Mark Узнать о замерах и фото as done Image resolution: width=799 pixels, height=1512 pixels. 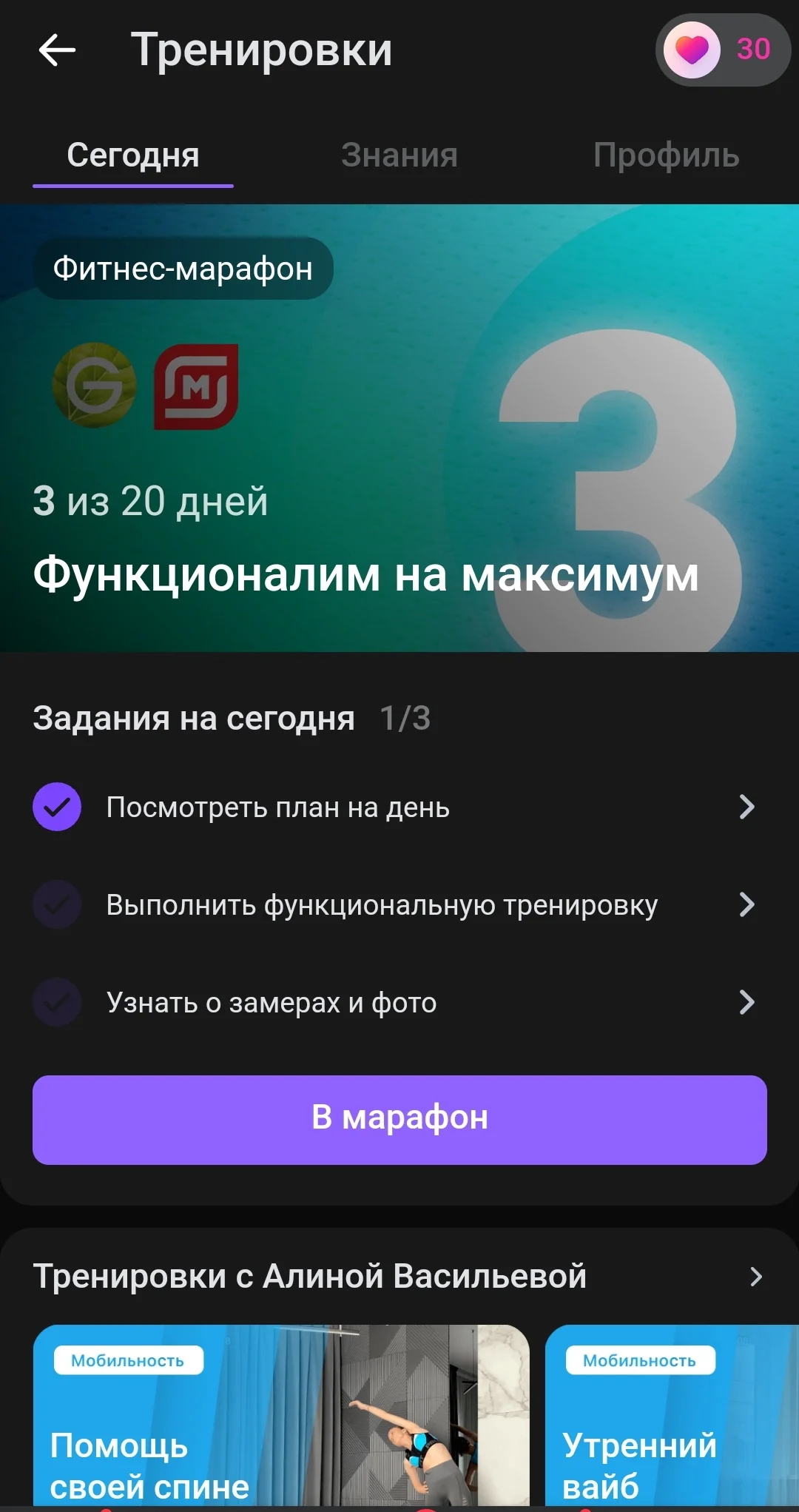point(57,1003)
